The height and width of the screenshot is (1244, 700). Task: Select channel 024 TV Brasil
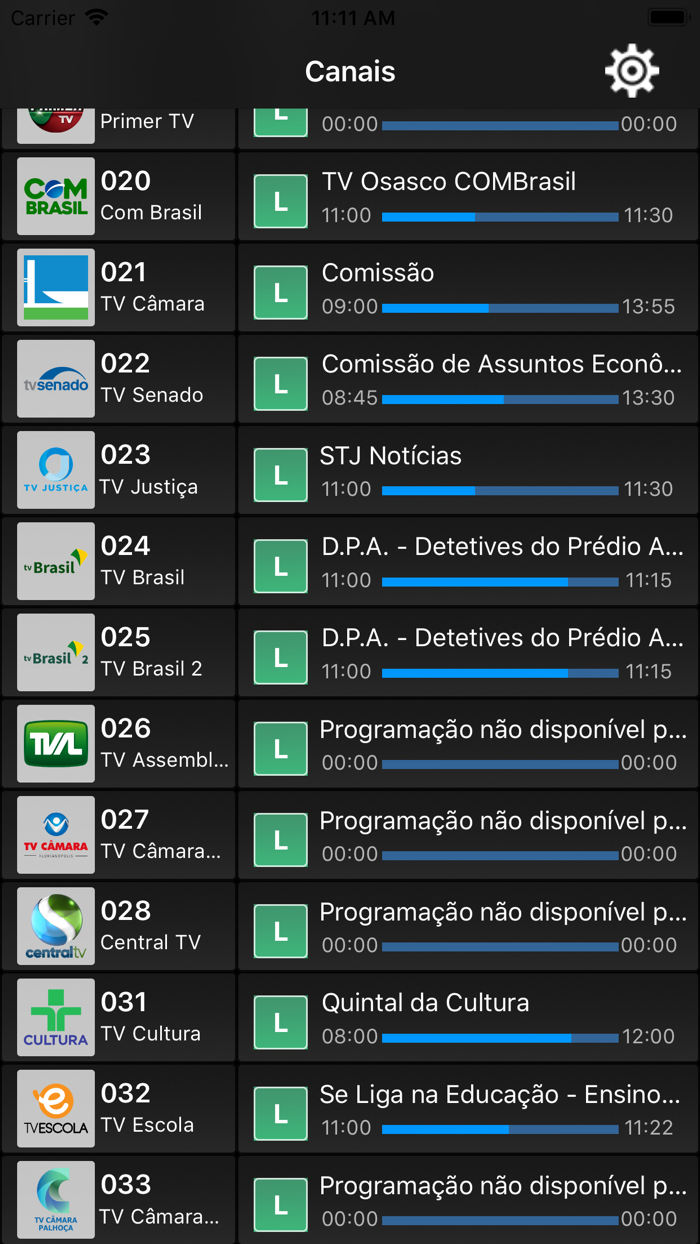coord(119,561)
